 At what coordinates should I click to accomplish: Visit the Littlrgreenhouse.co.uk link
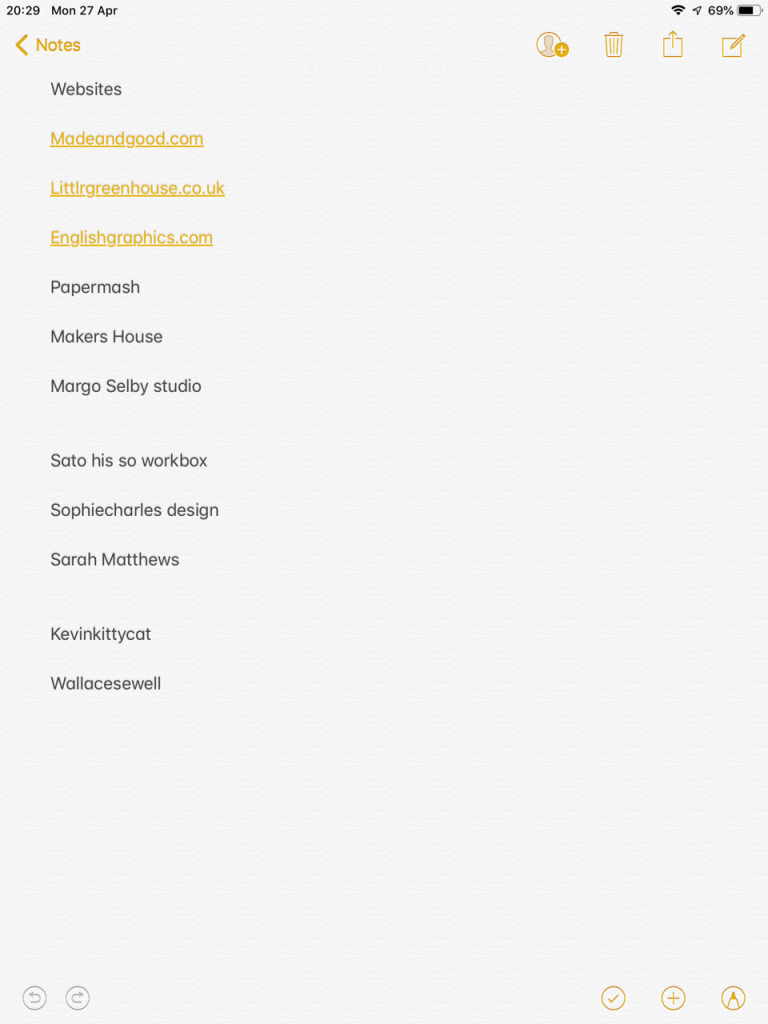pos(137,188)
